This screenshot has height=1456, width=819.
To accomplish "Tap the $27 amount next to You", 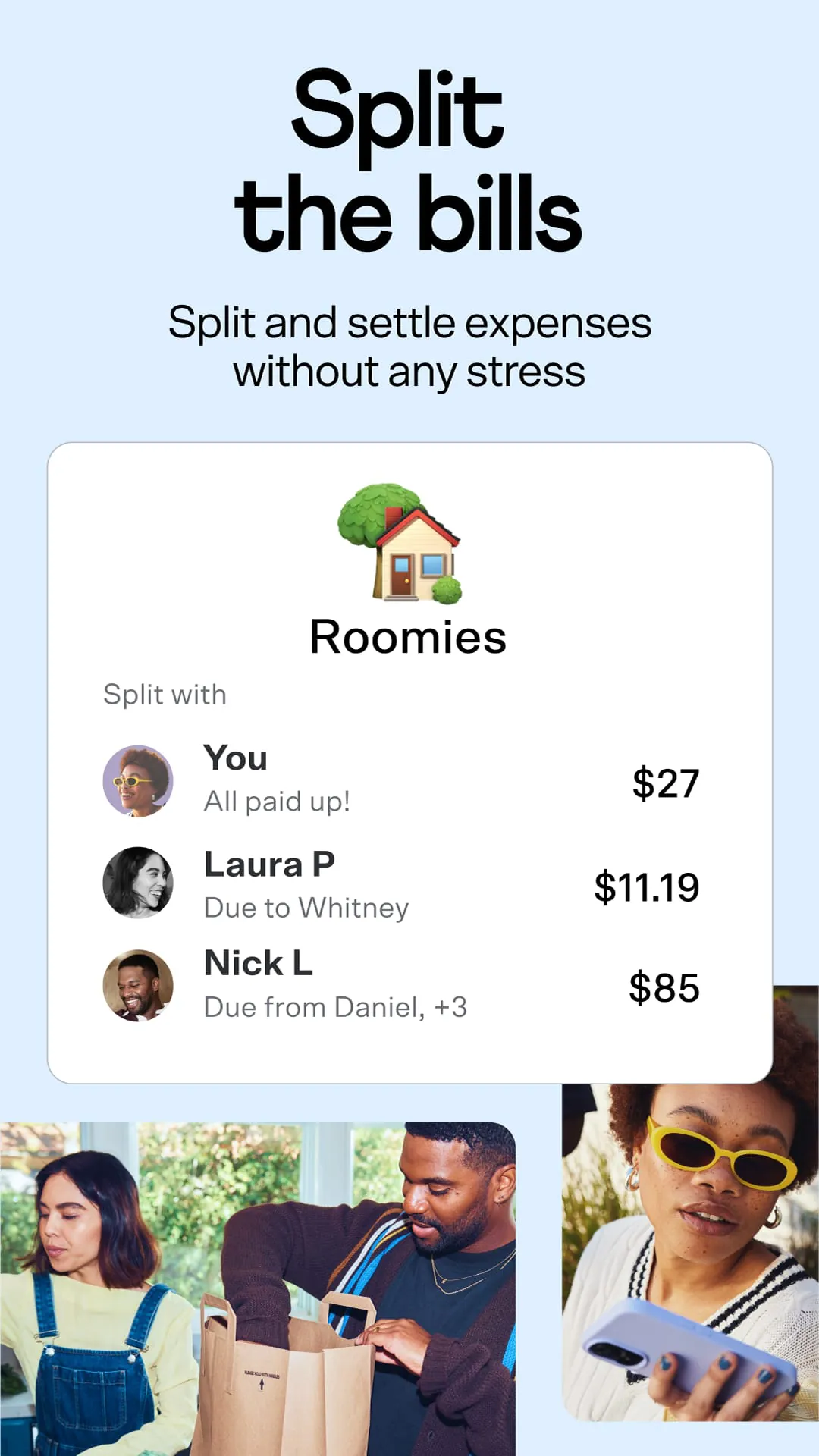I will pos(664,783).
